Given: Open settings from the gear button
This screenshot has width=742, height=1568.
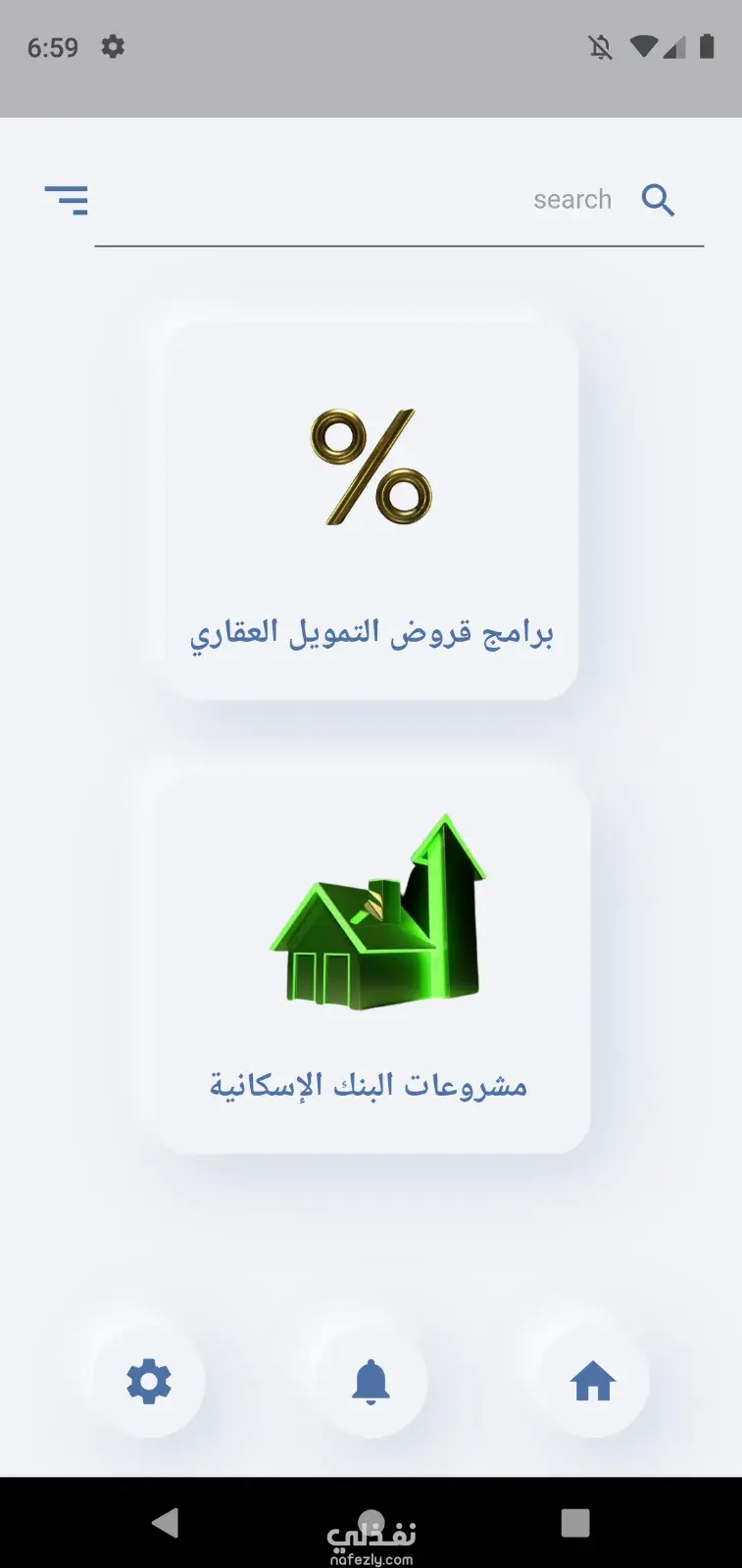Looking at the screenshot, I should [x=149, y=1382].
